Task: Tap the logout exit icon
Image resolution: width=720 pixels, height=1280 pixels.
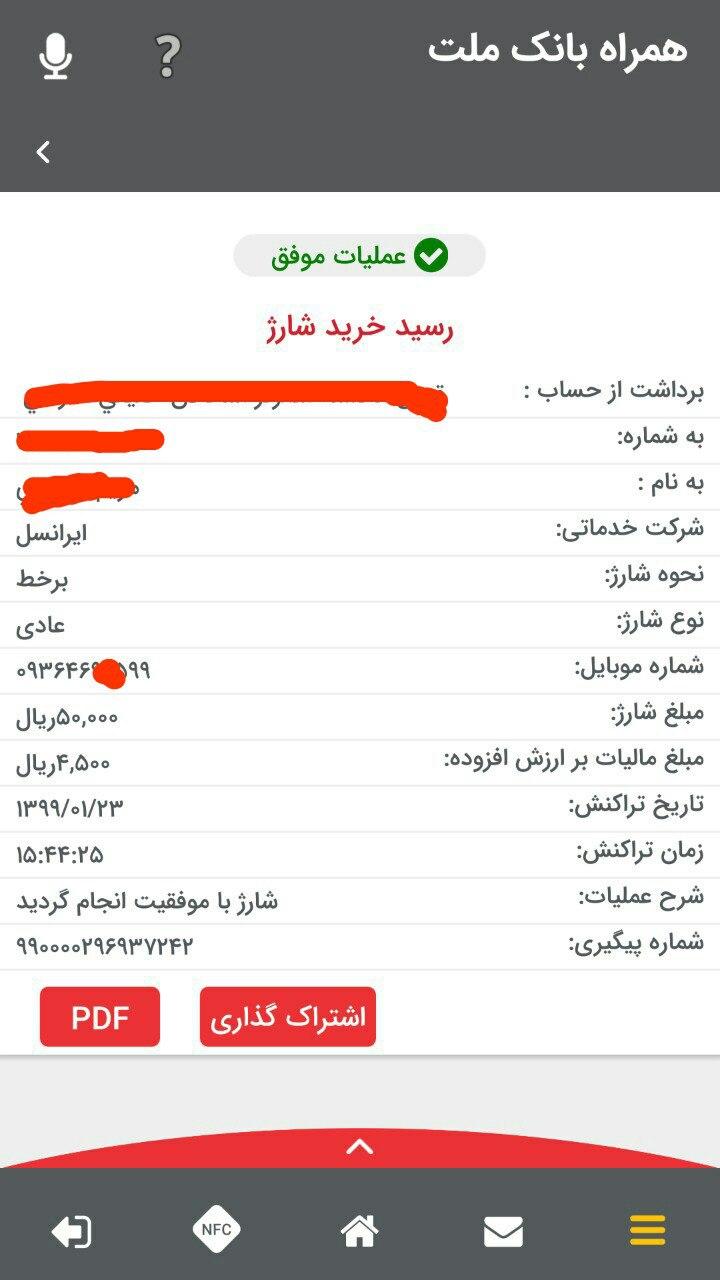Action: pyautogui.click(x=72, y=1231)
